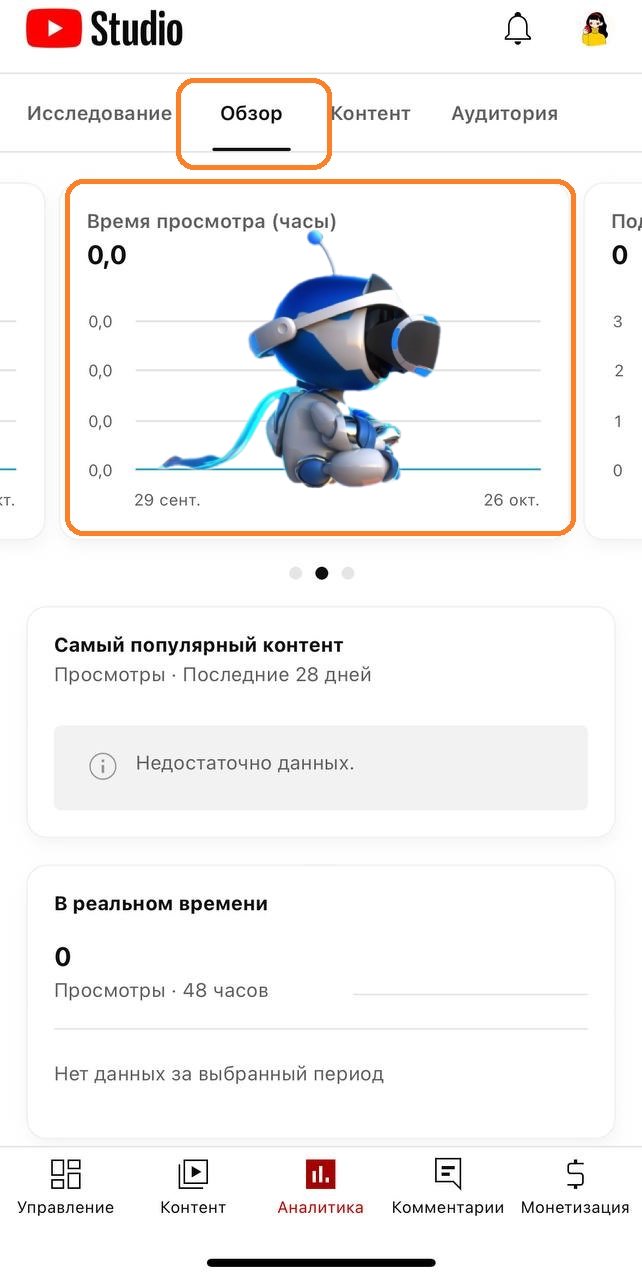Switch to the Исследование tab
This screenshot has height=1280, width=642.
(x=99, y=113)
